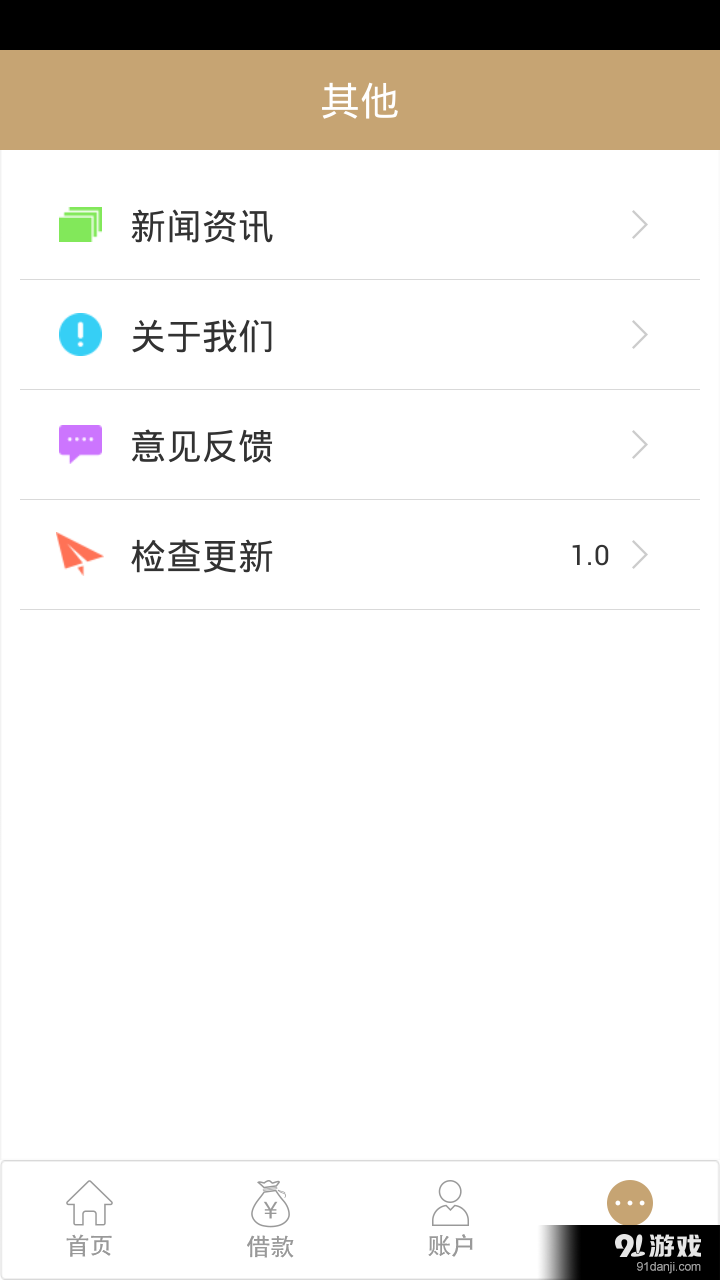Expand the chevron next to 新闻资讯
Screen dimensions: 720x1280
click(638, 224)
